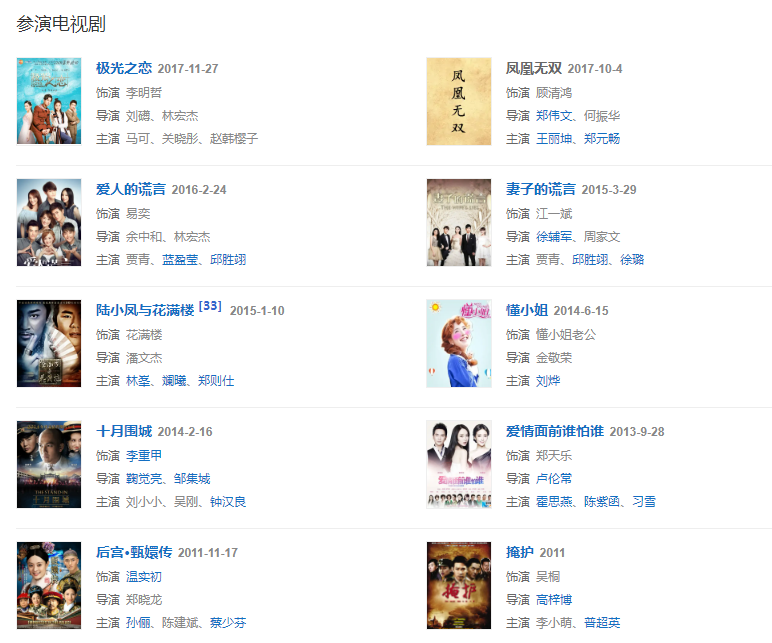This screenshot has height=643, width=772.
Task: Open director 高梓博's page
Action: (x=554, y=599)
